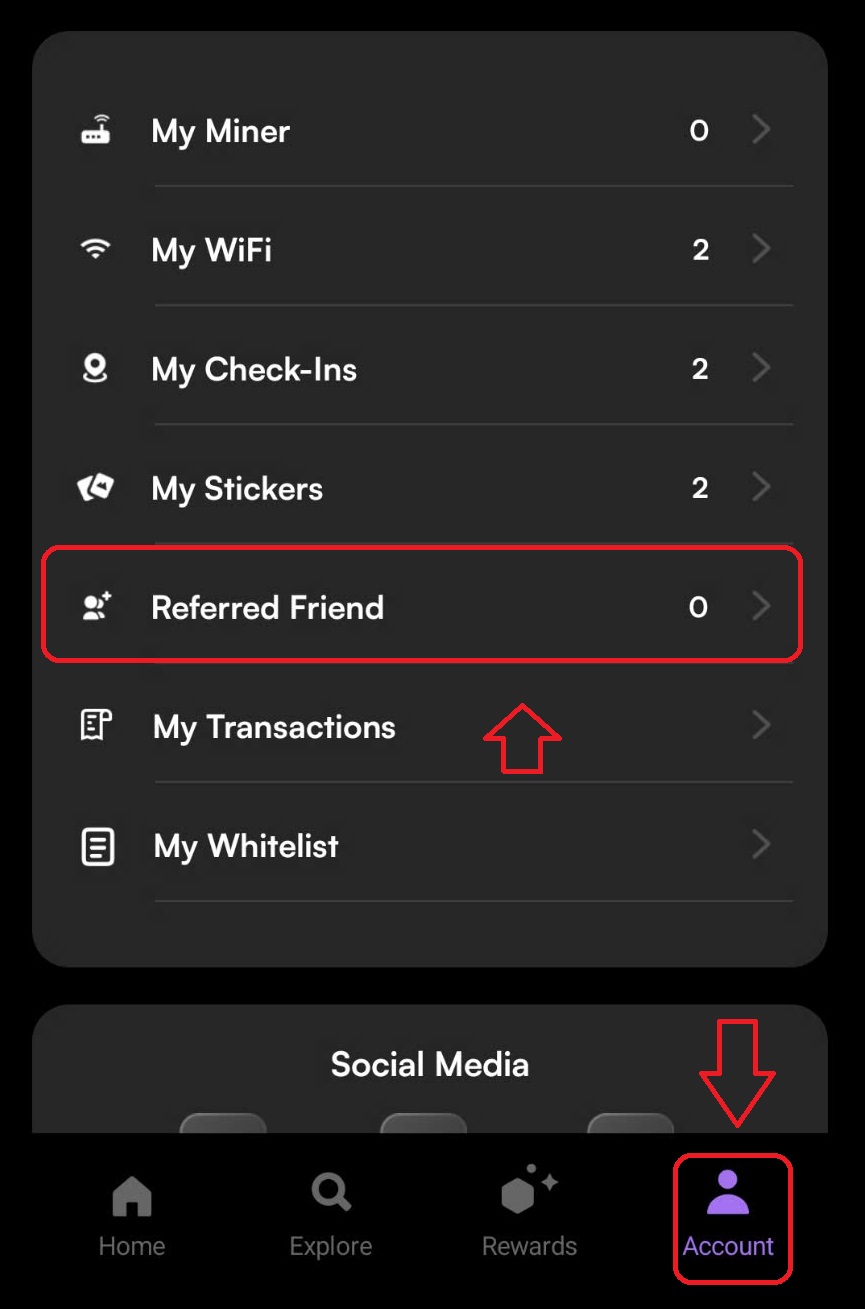Go to the Explore tab
Screen dimensions: 865x1309
coord(330,1217)
